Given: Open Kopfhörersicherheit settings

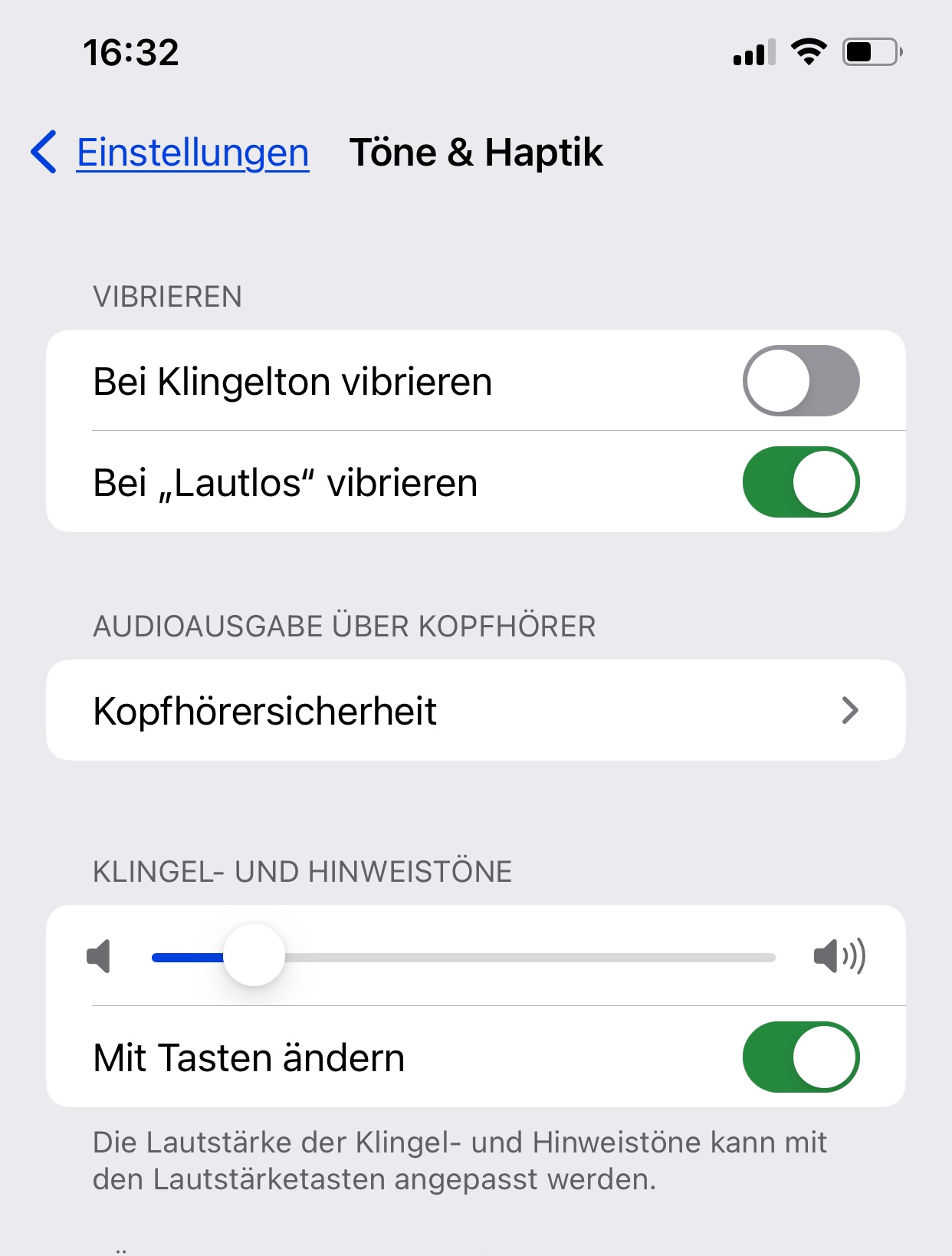Looking at the screenshot, I should click(475, 711).
